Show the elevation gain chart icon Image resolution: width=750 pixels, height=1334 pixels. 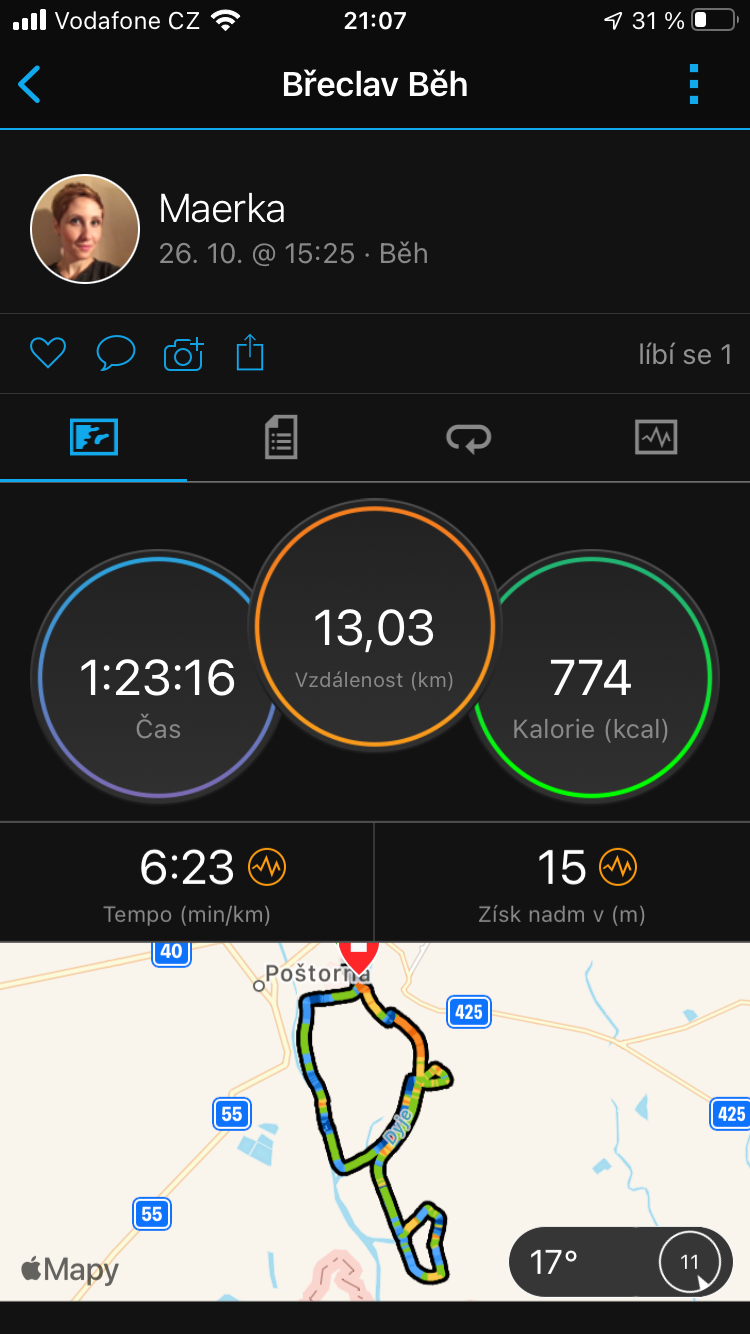coord(618,867)
